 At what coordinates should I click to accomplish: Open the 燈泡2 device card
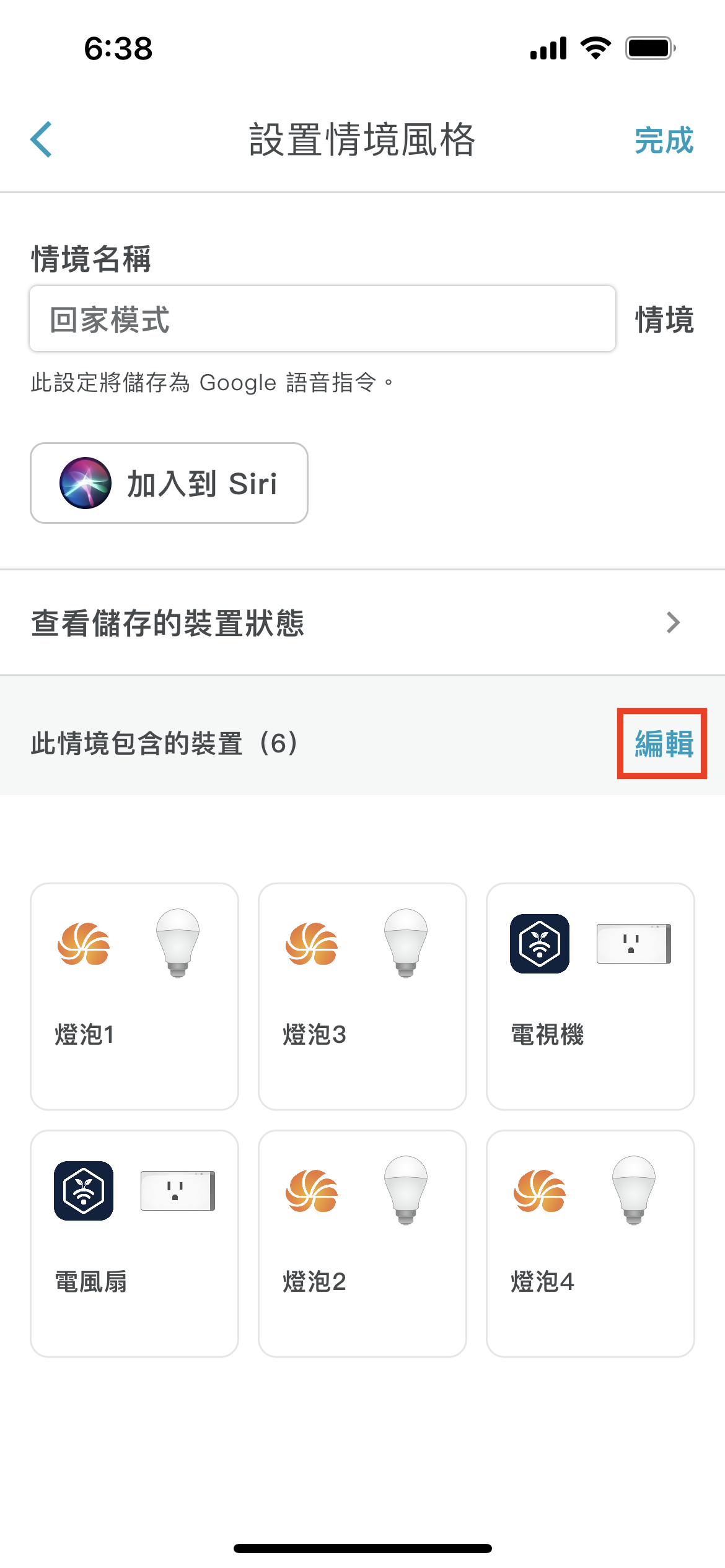pos(362,1244)
